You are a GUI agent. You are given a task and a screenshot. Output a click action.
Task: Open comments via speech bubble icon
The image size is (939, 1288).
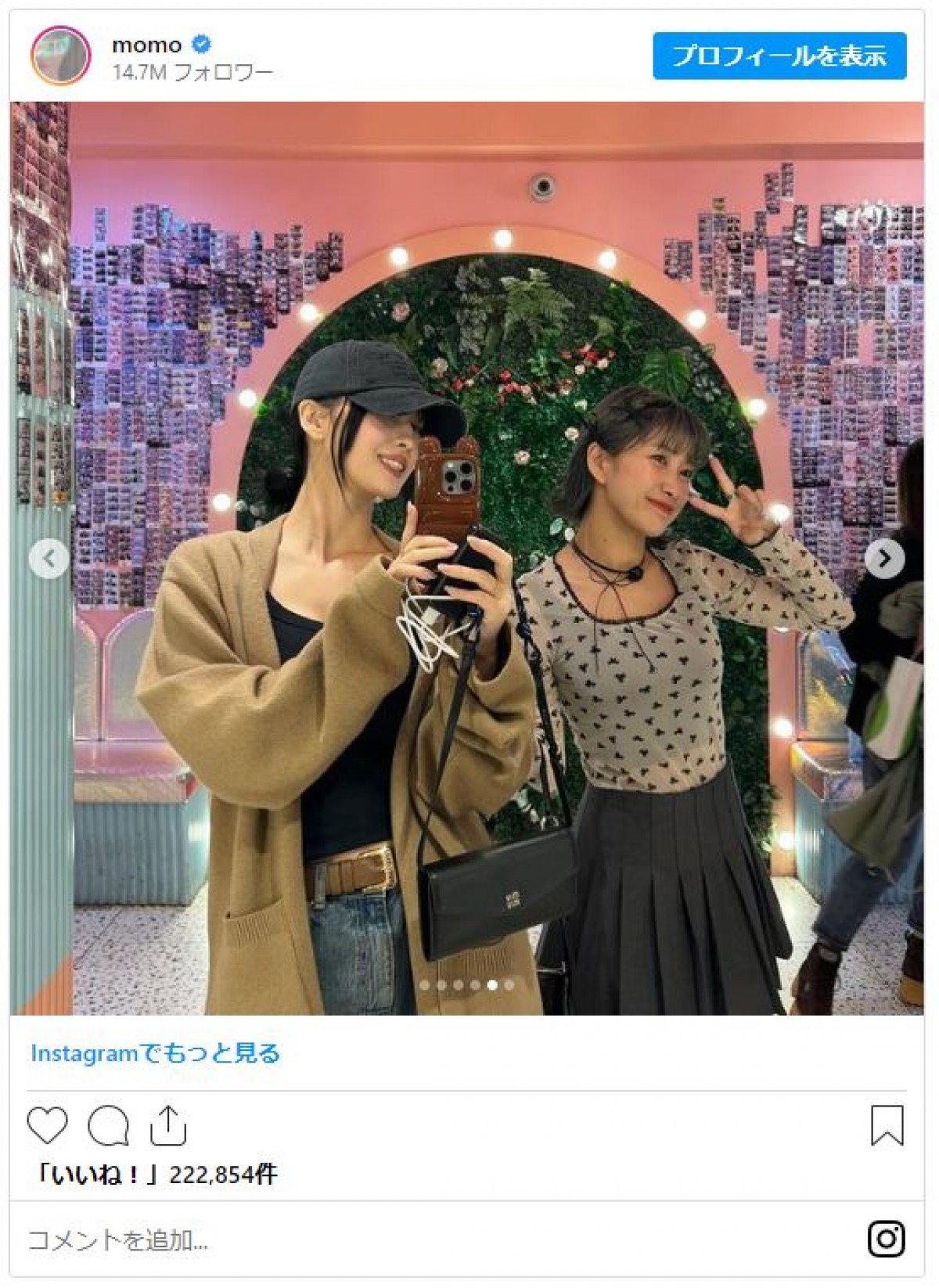pyautogui.click(x=108, y=1126)
